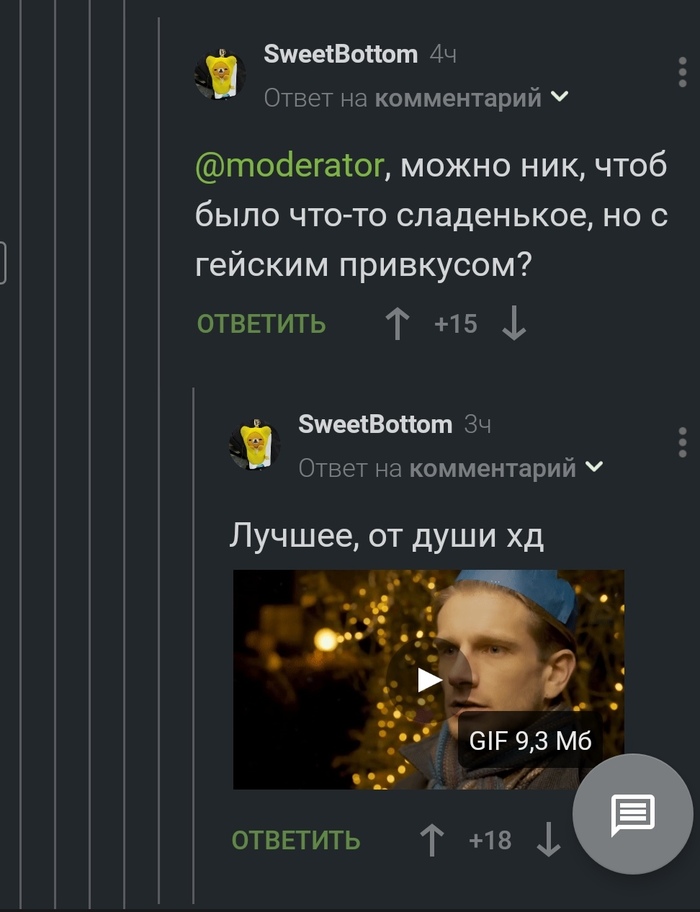
Task: Open SweetBottom avatar in the 4ч comment
Action: pyautogui.click(x=220, y=73)
